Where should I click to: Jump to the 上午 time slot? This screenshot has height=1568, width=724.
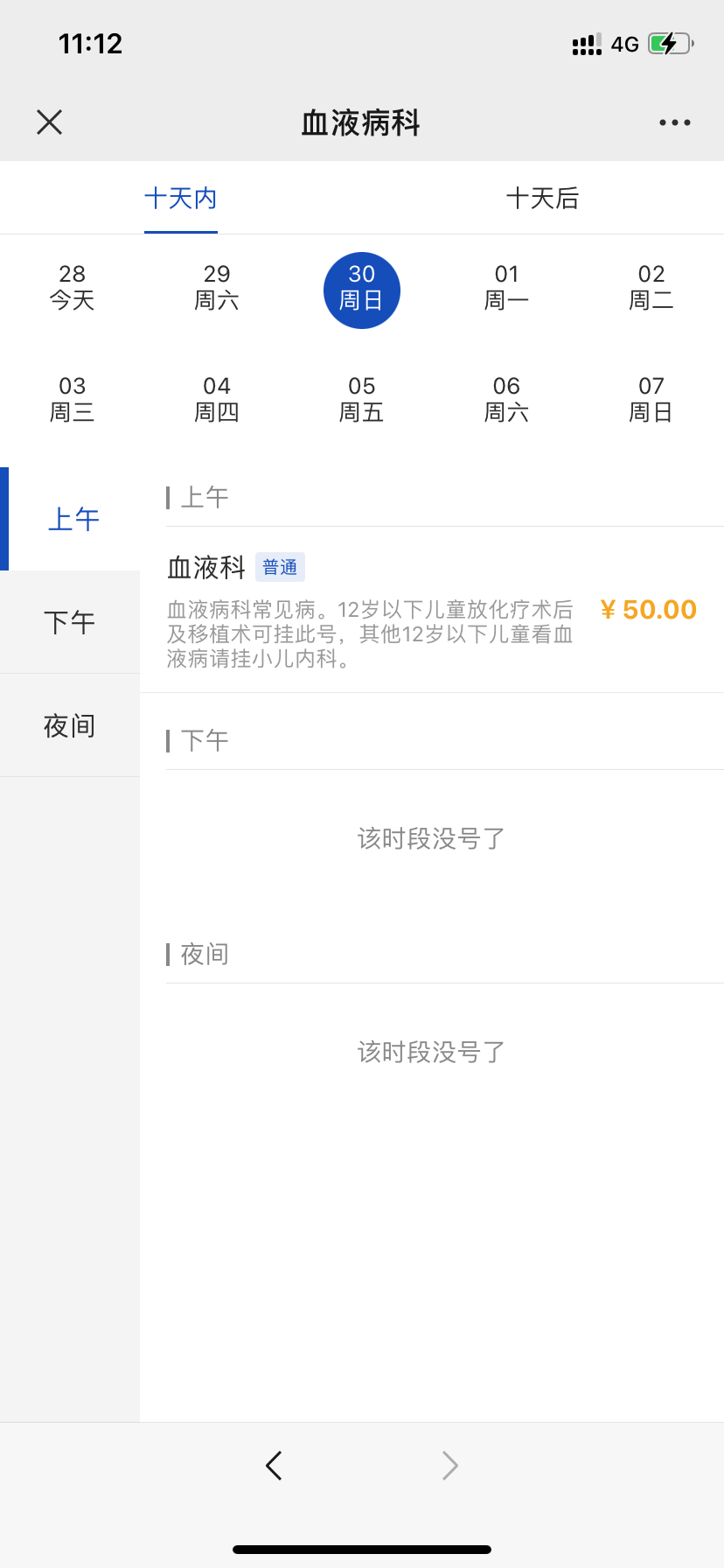[73, 519]
